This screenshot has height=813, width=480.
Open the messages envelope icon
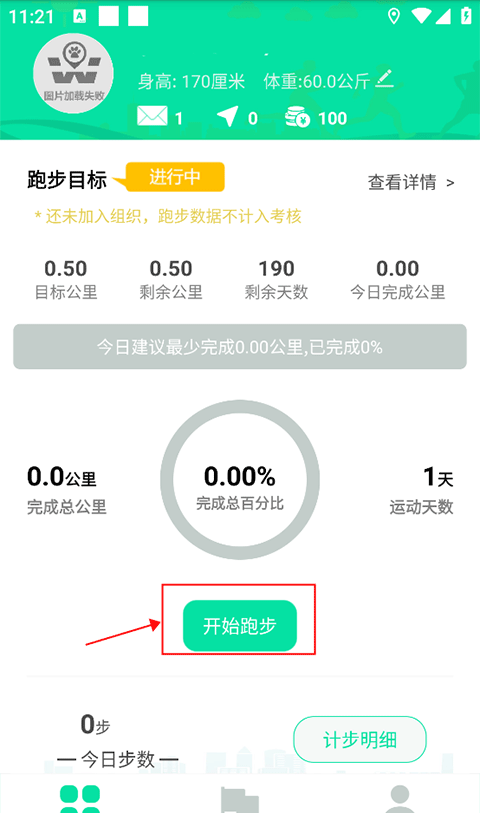[152, 116]
